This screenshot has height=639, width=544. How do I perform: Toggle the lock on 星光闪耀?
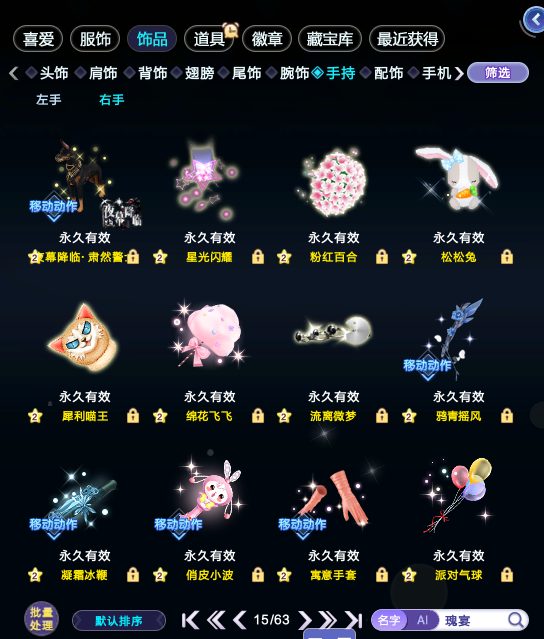(258, 257)
